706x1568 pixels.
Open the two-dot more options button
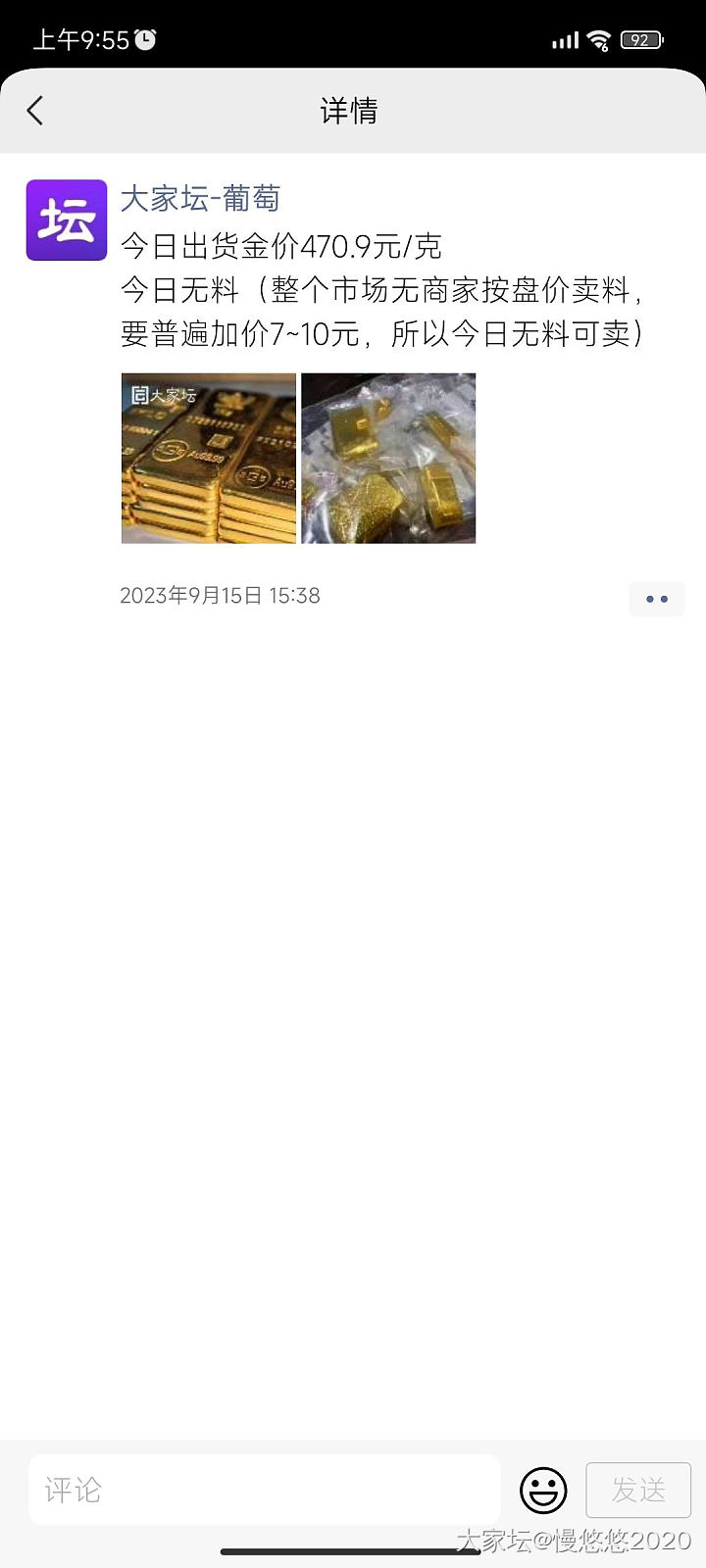coord(656,598)
